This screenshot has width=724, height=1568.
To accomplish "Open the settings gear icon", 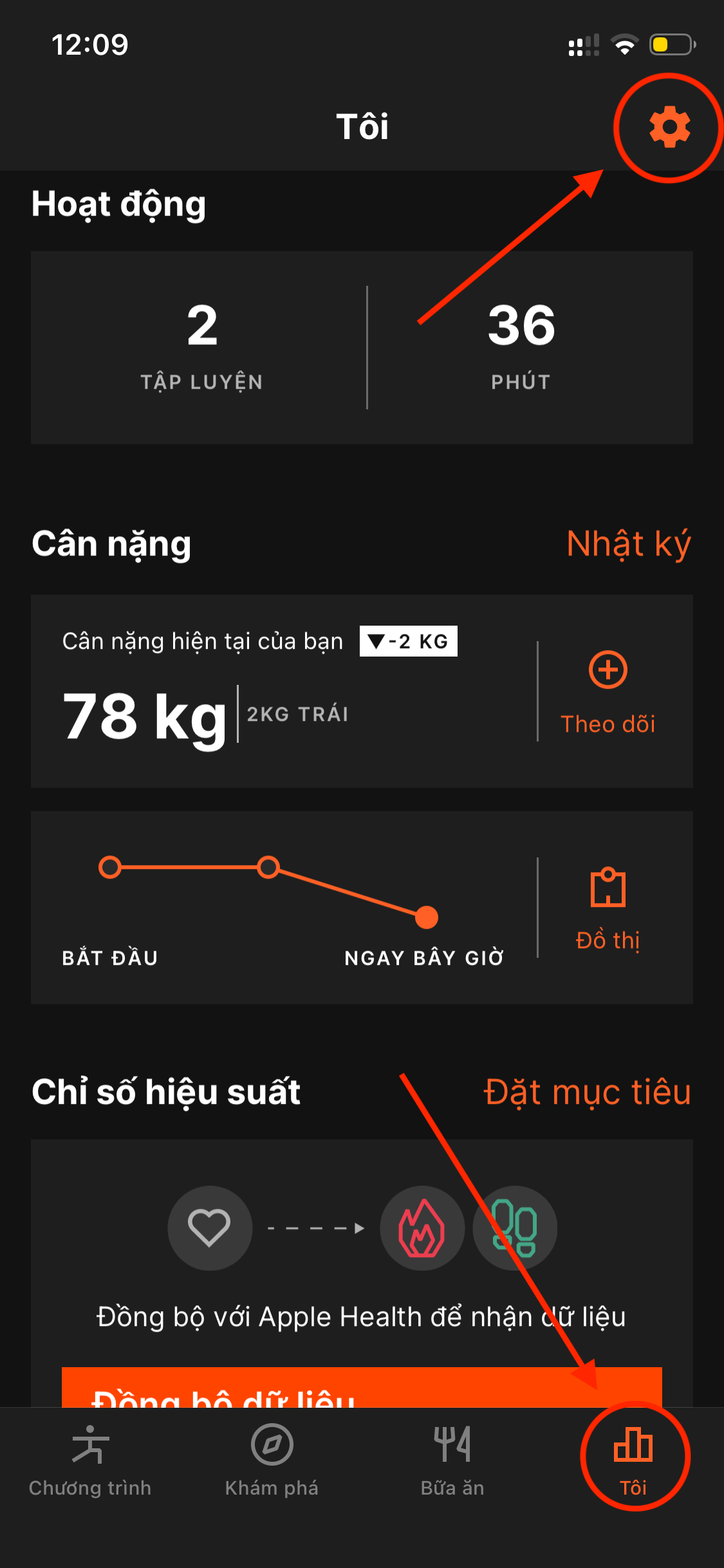I will click(670, 127).
